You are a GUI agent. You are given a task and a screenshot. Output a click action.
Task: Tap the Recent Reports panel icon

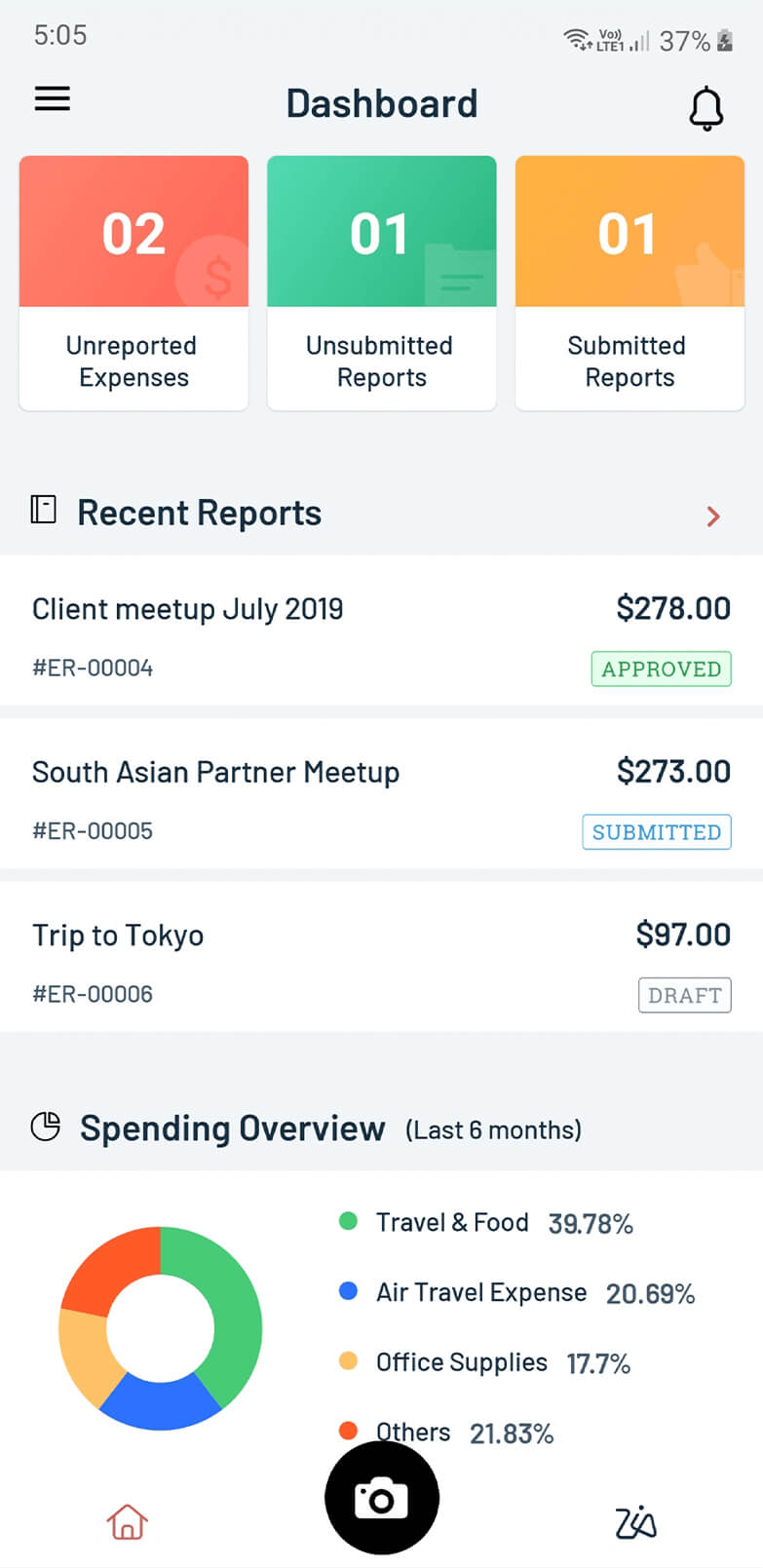pyautogui.click(x=42, y=511)
